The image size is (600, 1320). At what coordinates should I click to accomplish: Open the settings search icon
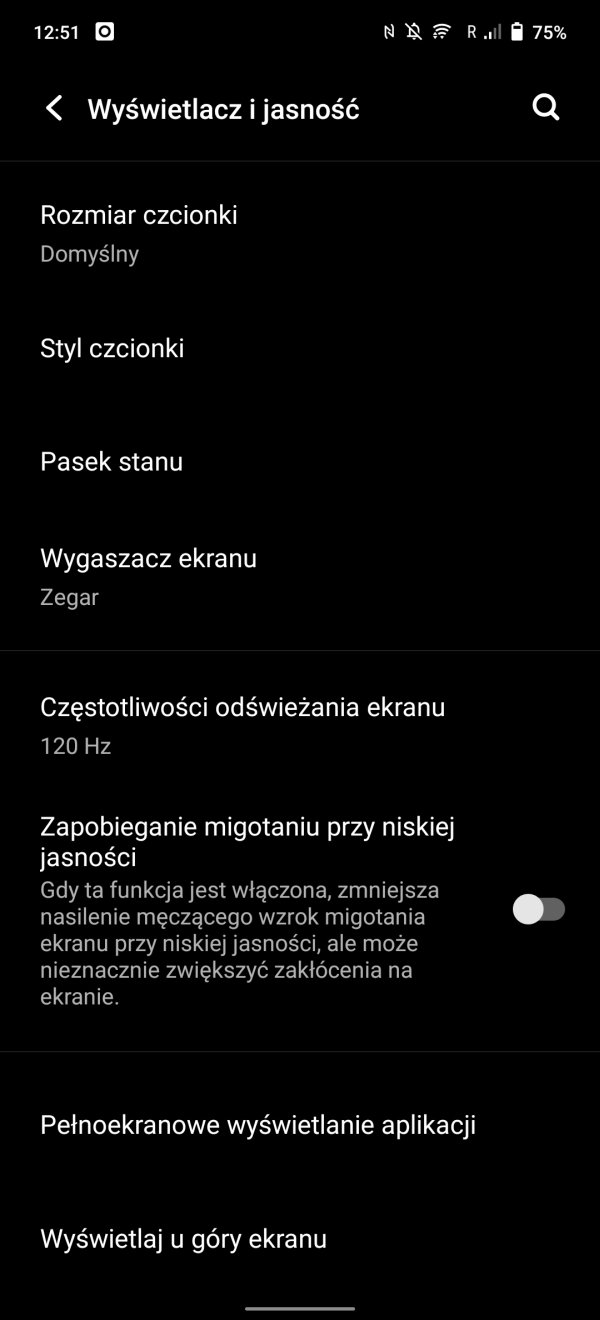pyautogui.click(x=546, y=108)
